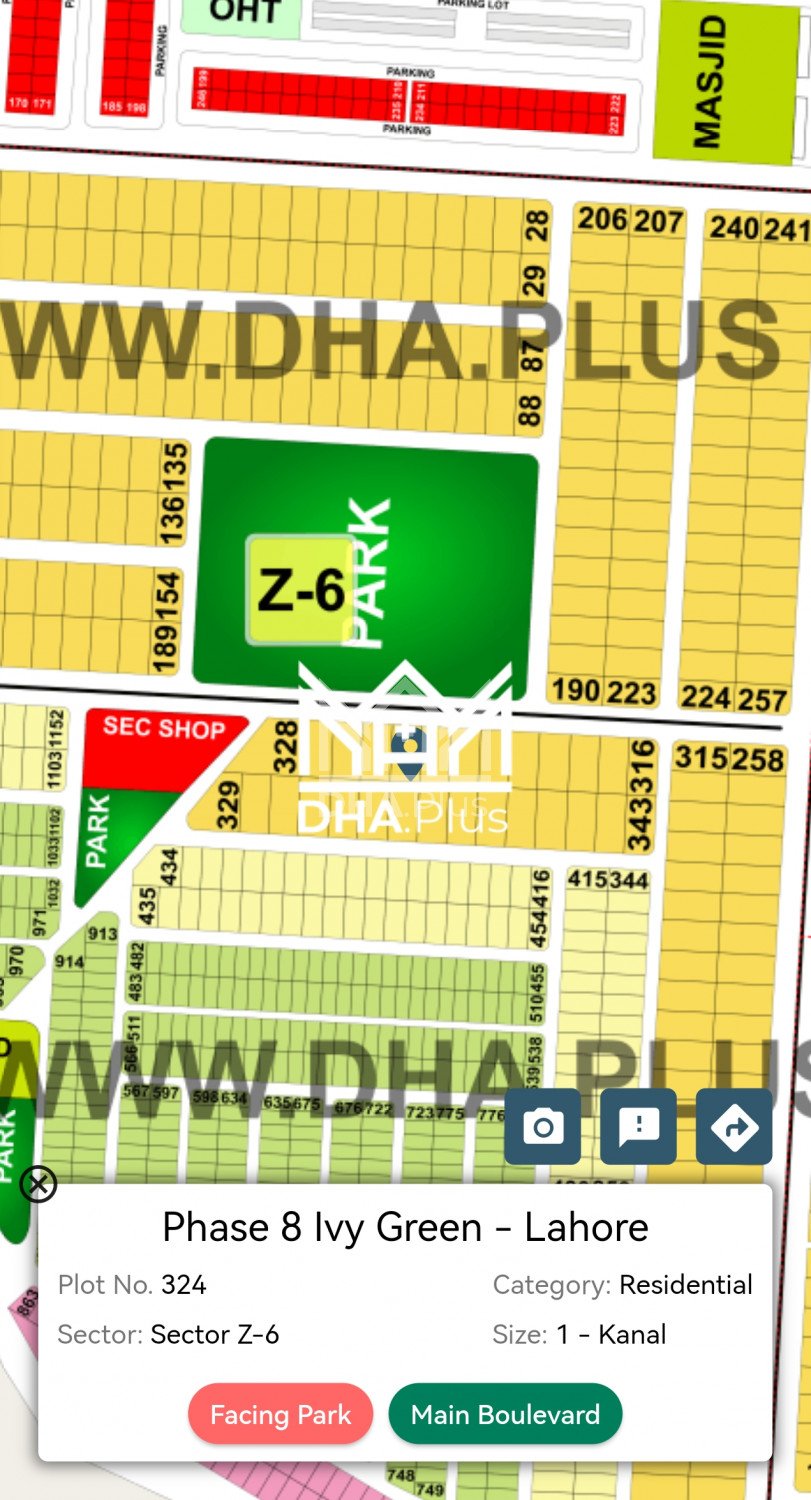Close the plot details card

tap(39, 1184)
